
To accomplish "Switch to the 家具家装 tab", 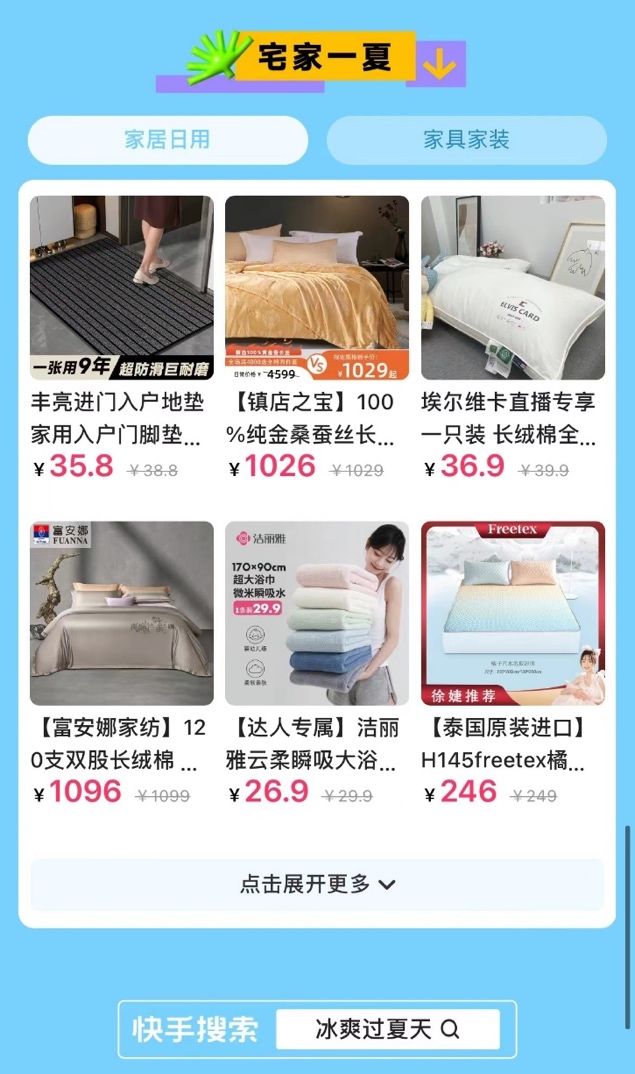I will coord(466,140).
